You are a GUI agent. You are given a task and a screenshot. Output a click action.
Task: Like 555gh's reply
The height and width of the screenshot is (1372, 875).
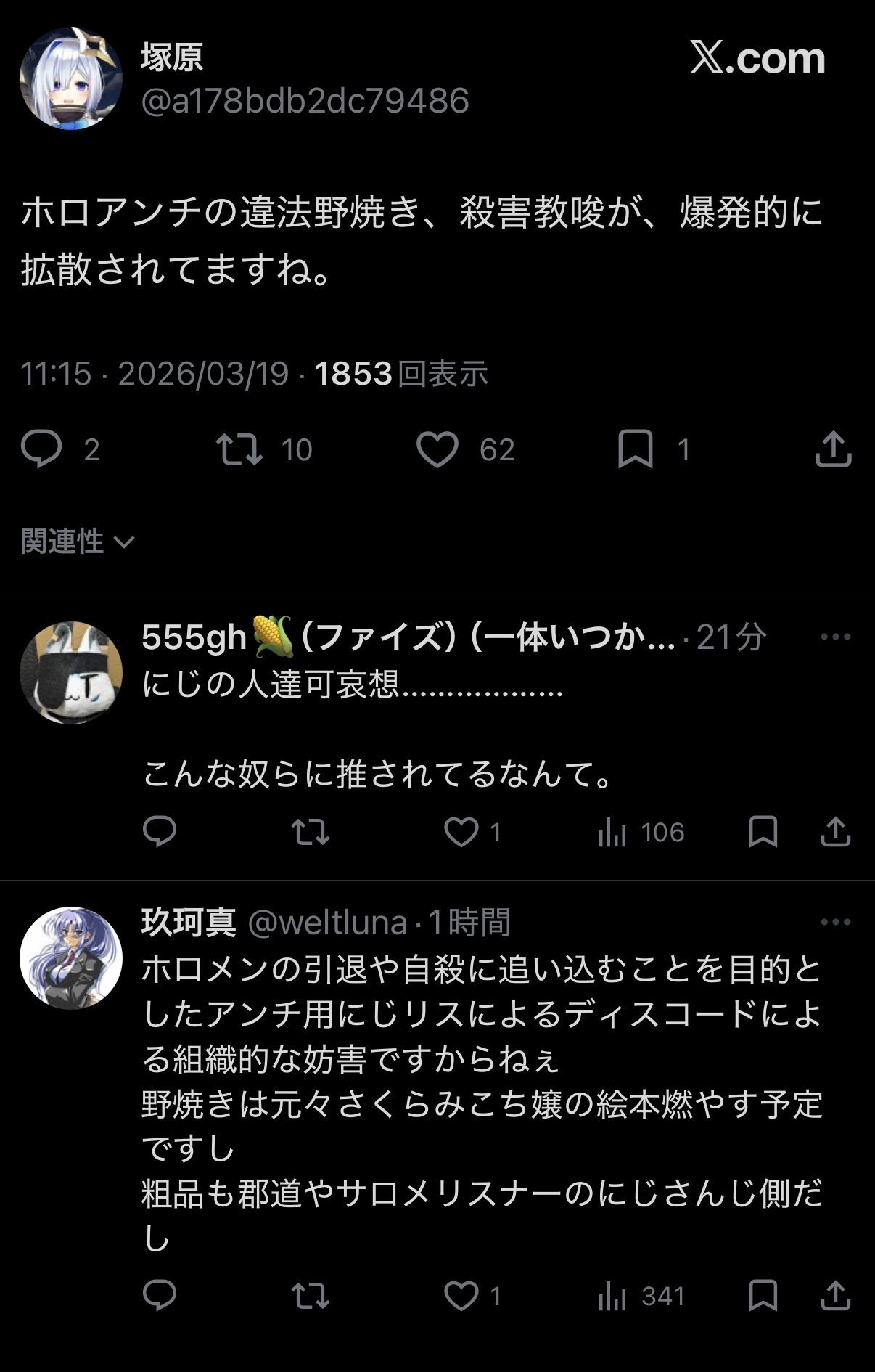461,832
